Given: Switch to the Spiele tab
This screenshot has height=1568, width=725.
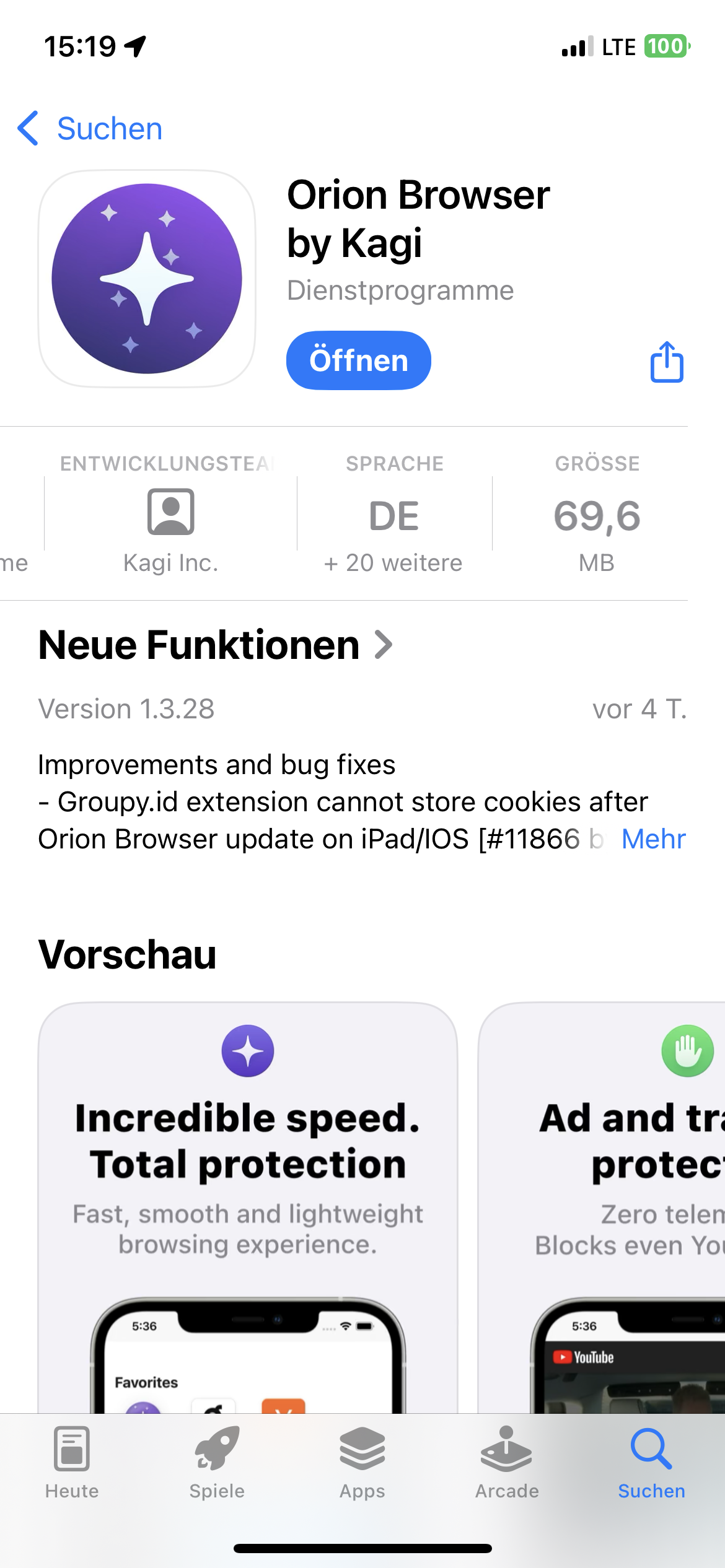Looking at the screenshot, I should pyautogui.click(x=217, y=1461).
